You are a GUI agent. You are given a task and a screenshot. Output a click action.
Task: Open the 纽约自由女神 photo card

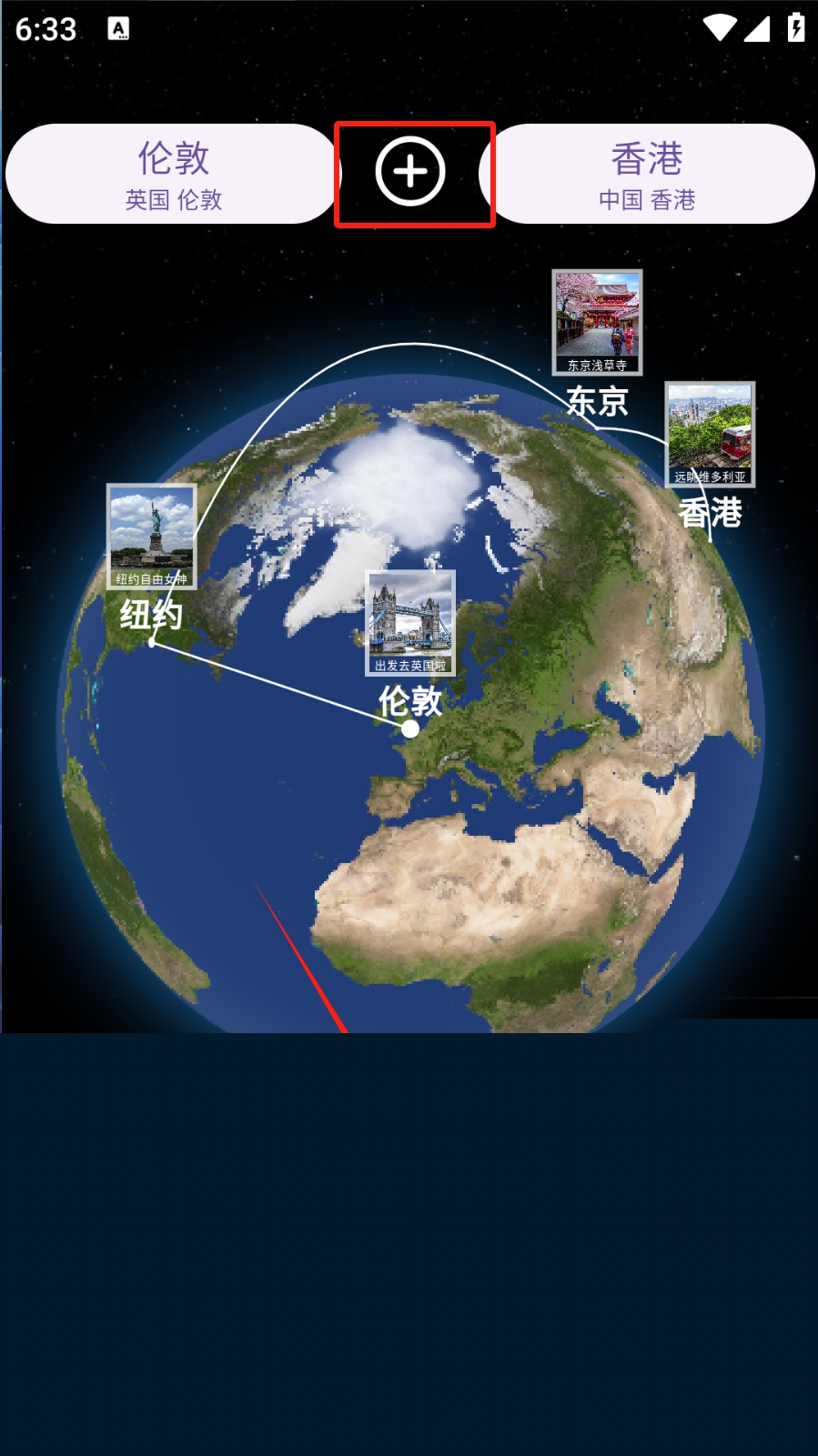[x=151, y=537]
